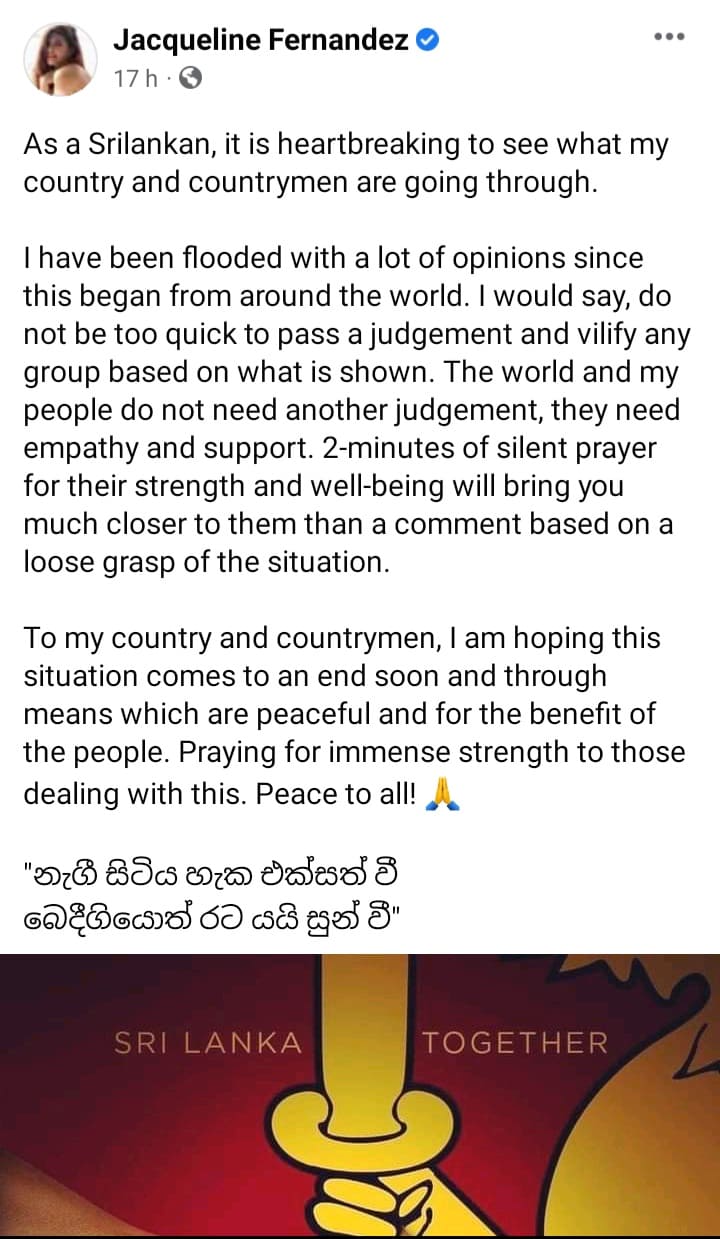The height and width of the screenshot is (1239, 720).
Task: Open Jacqueline Fernandez's profile picture
Action: click(61, 59)
